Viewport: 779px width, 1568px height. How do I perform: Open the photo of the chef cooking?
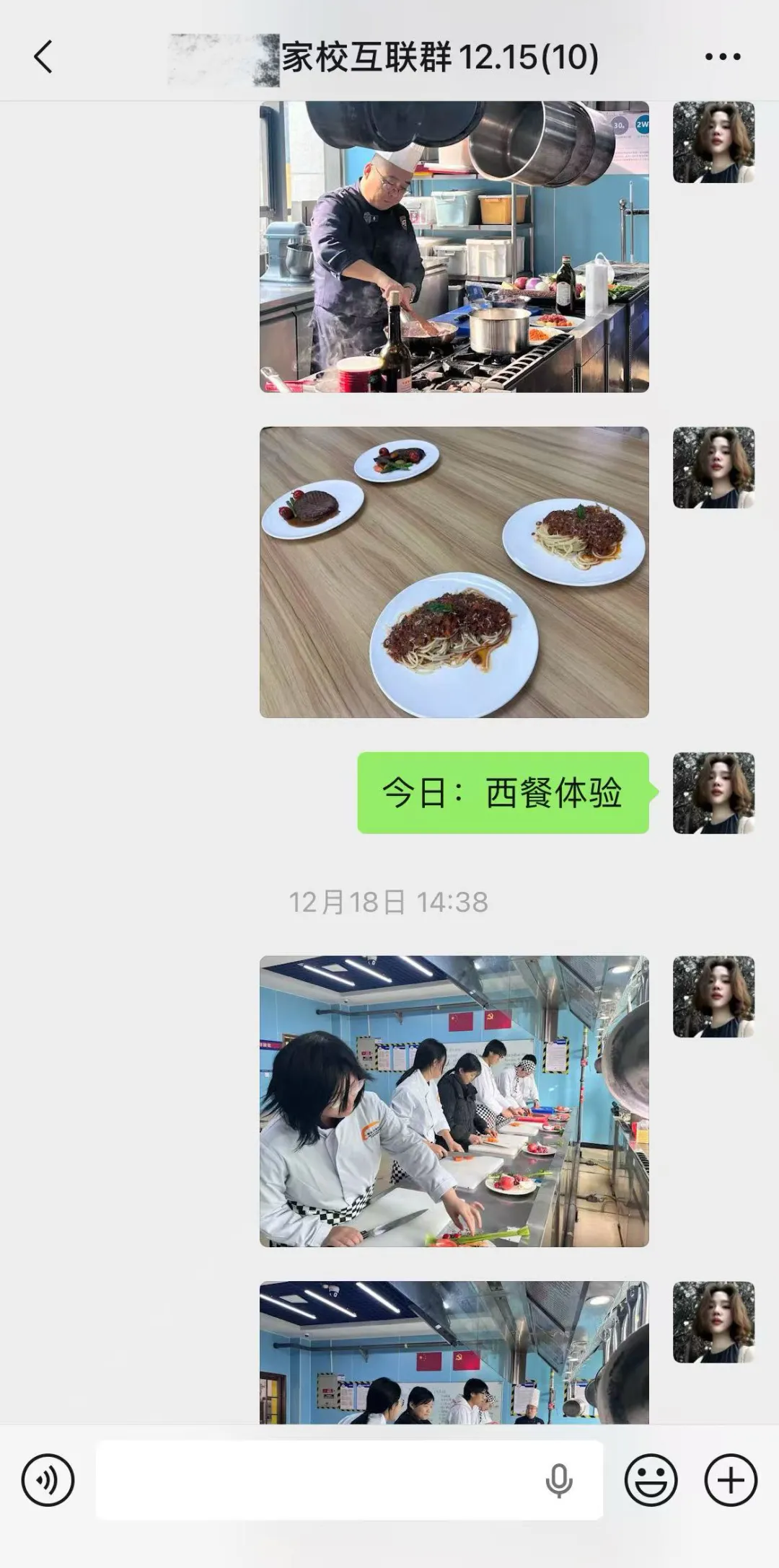(454, 247)
